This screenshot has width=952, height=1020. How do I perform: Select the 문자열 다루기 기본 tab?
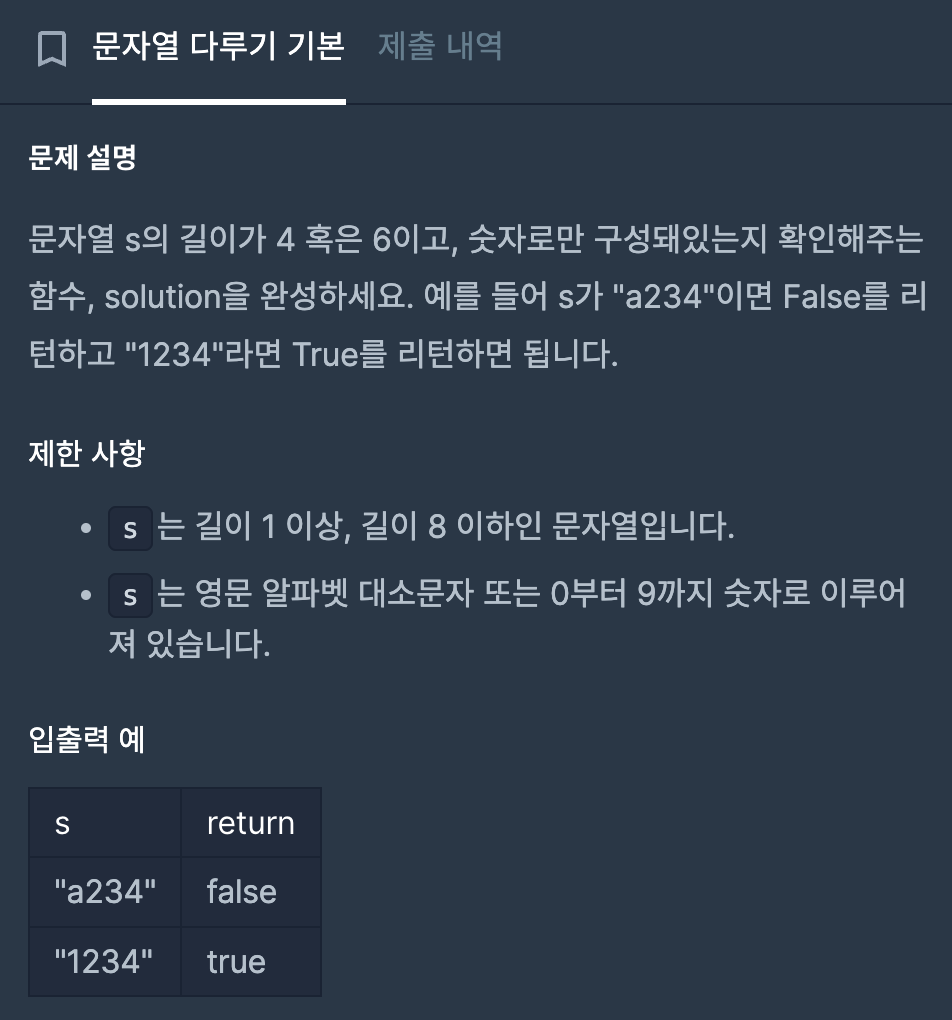[218, 46]
